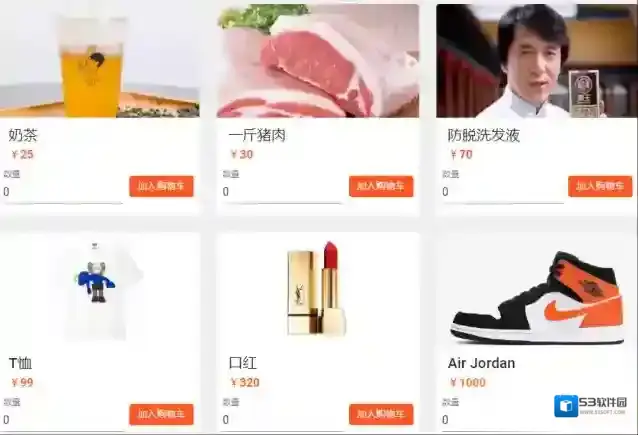Viewport: 638px width, 435px height.
Task: Open the 一斤猪肉 product image
Action: (x=318, y=60)
